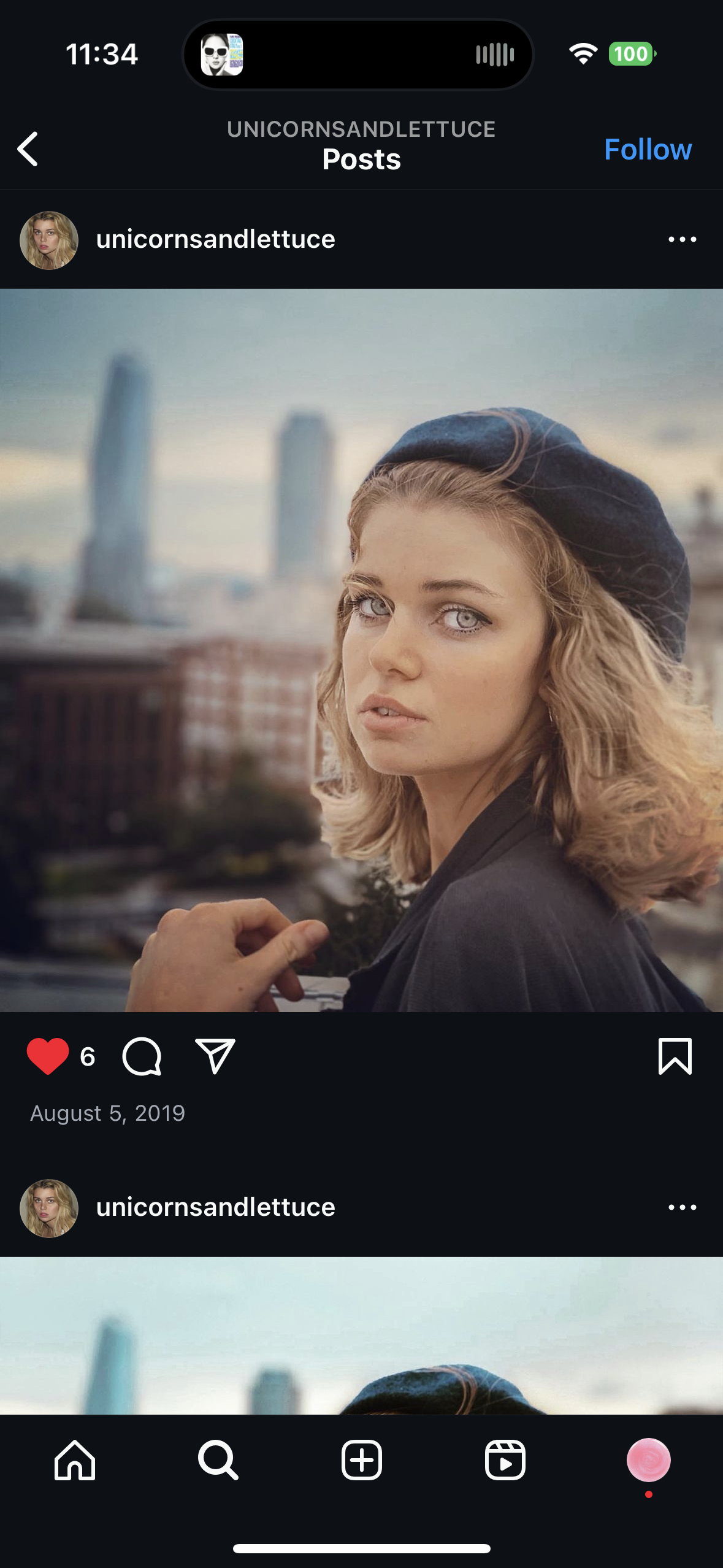Switch to the Home tab
The width and height of the screenshot is (723, 1568).
pos(75,1460)
